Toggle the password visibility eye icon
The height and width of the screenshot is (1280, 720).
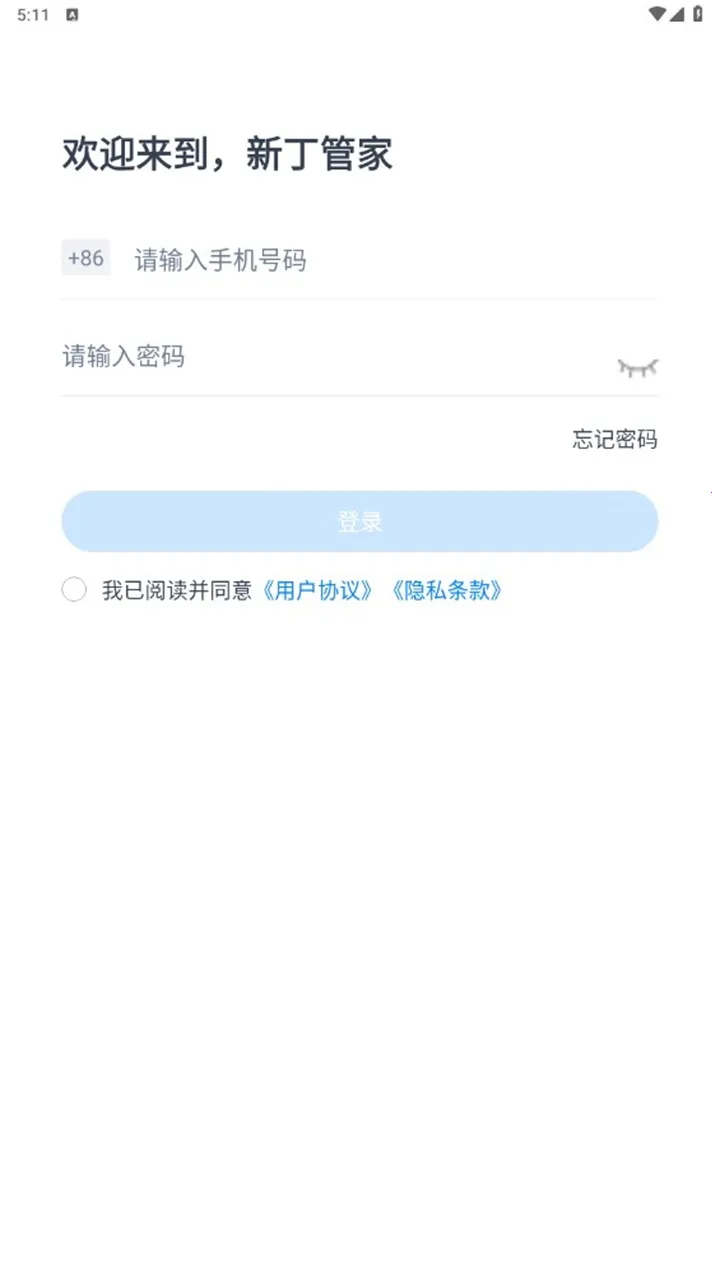(x=638, y=367)
